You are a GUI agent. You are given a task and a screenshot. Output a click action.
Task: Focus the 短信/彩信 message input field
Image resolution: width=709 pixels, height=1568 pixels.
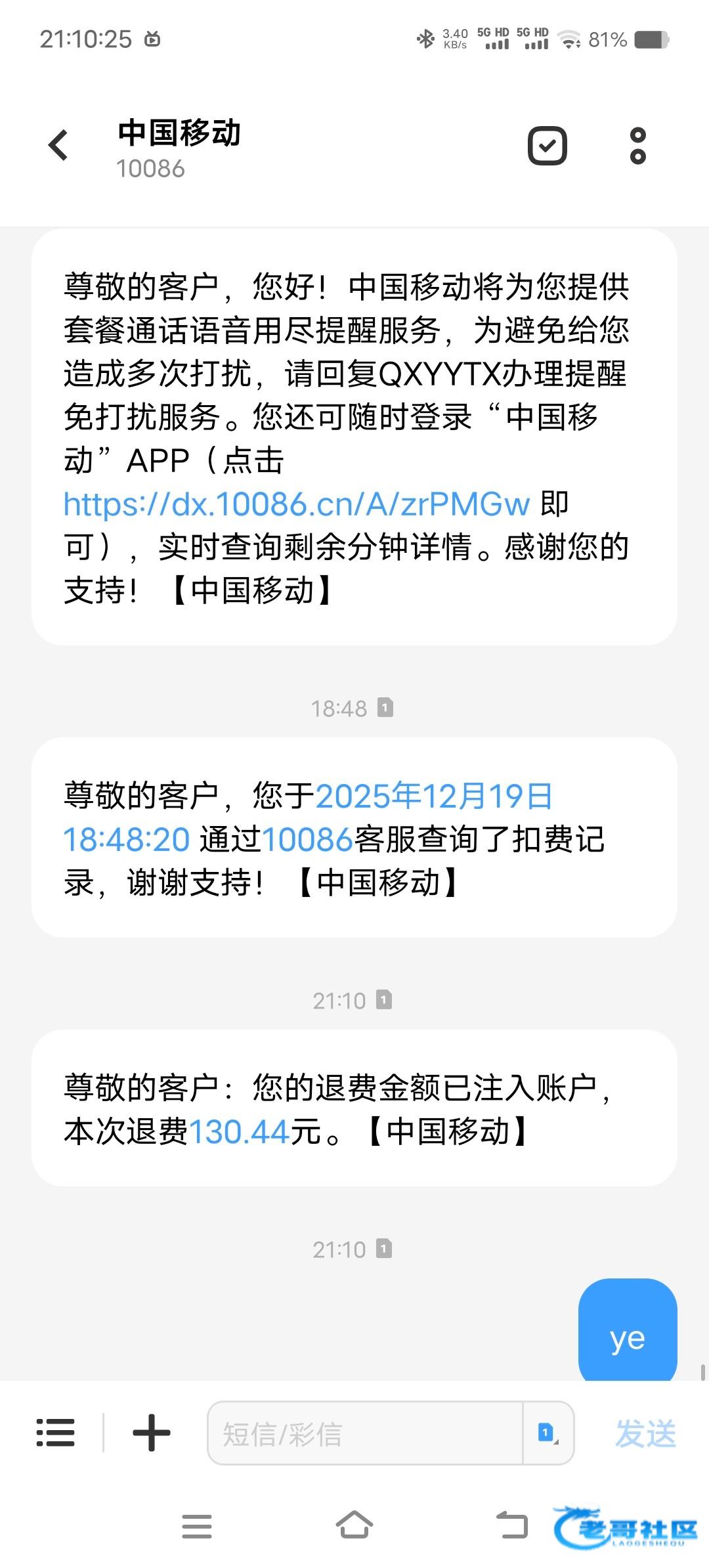click(364, 1434)
